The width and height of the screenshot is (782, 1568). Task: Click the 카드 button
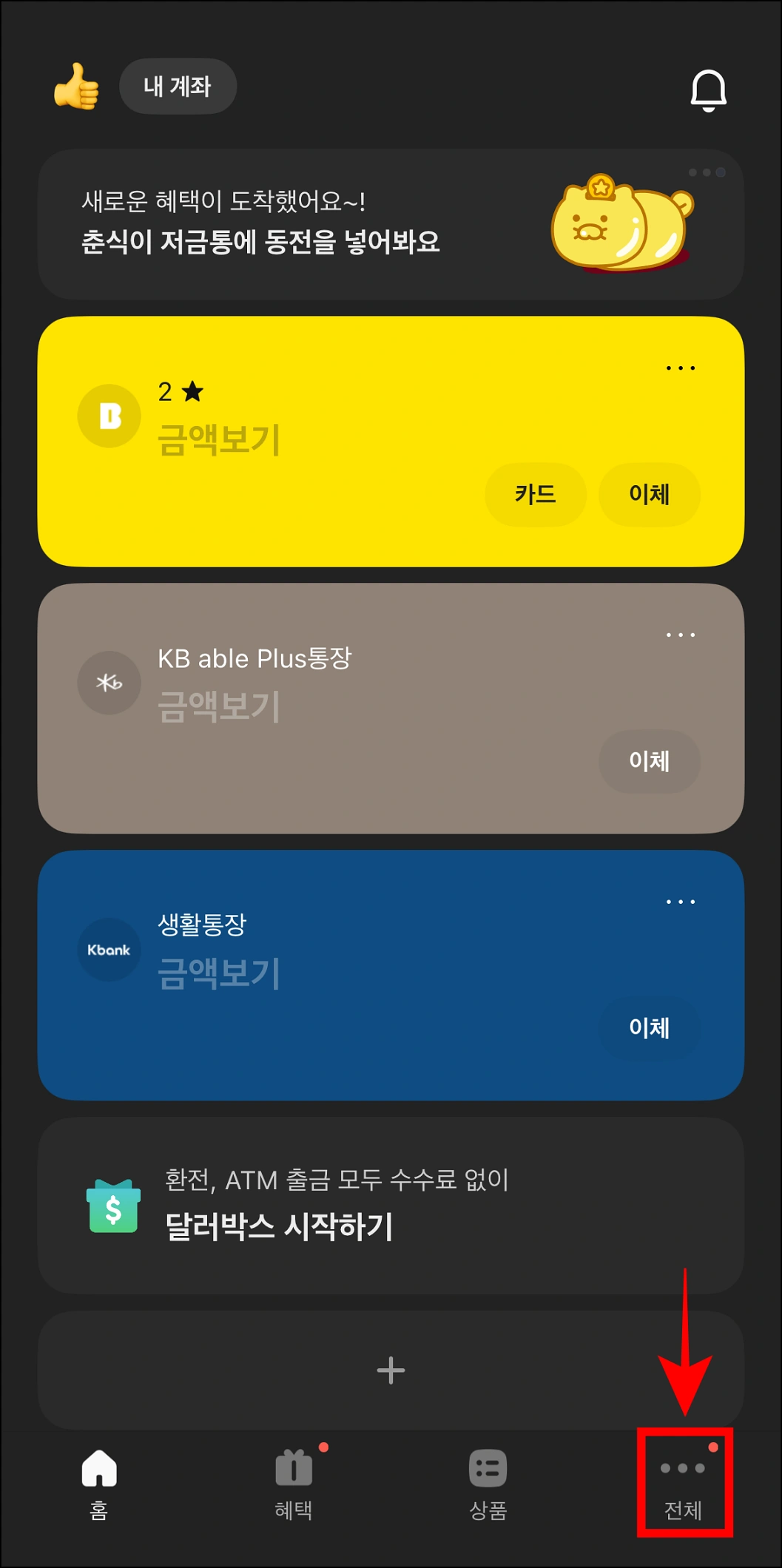click(536, 496)
